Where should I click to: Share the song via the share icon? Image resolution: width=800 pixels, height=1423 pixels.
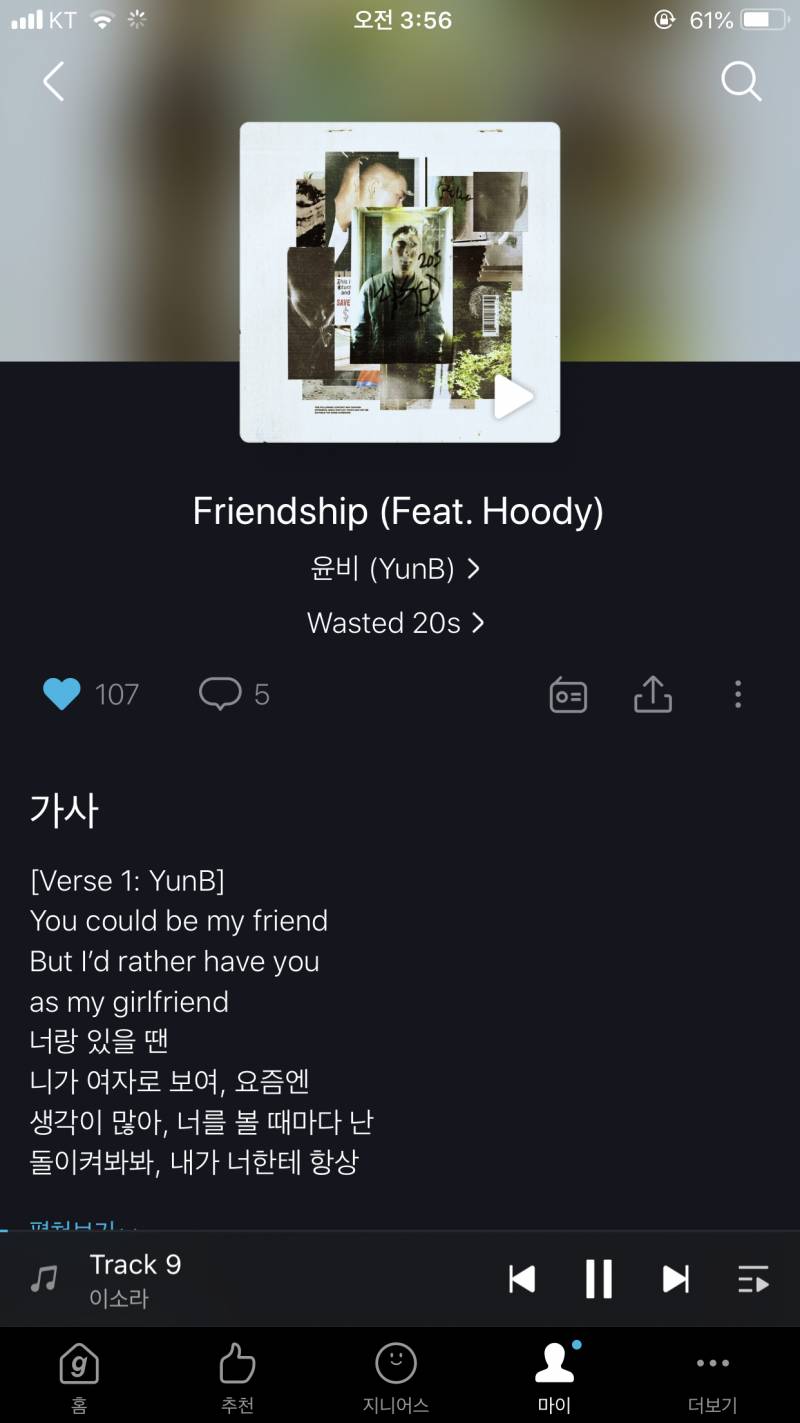pyautogui.click(x=652, y=694)
